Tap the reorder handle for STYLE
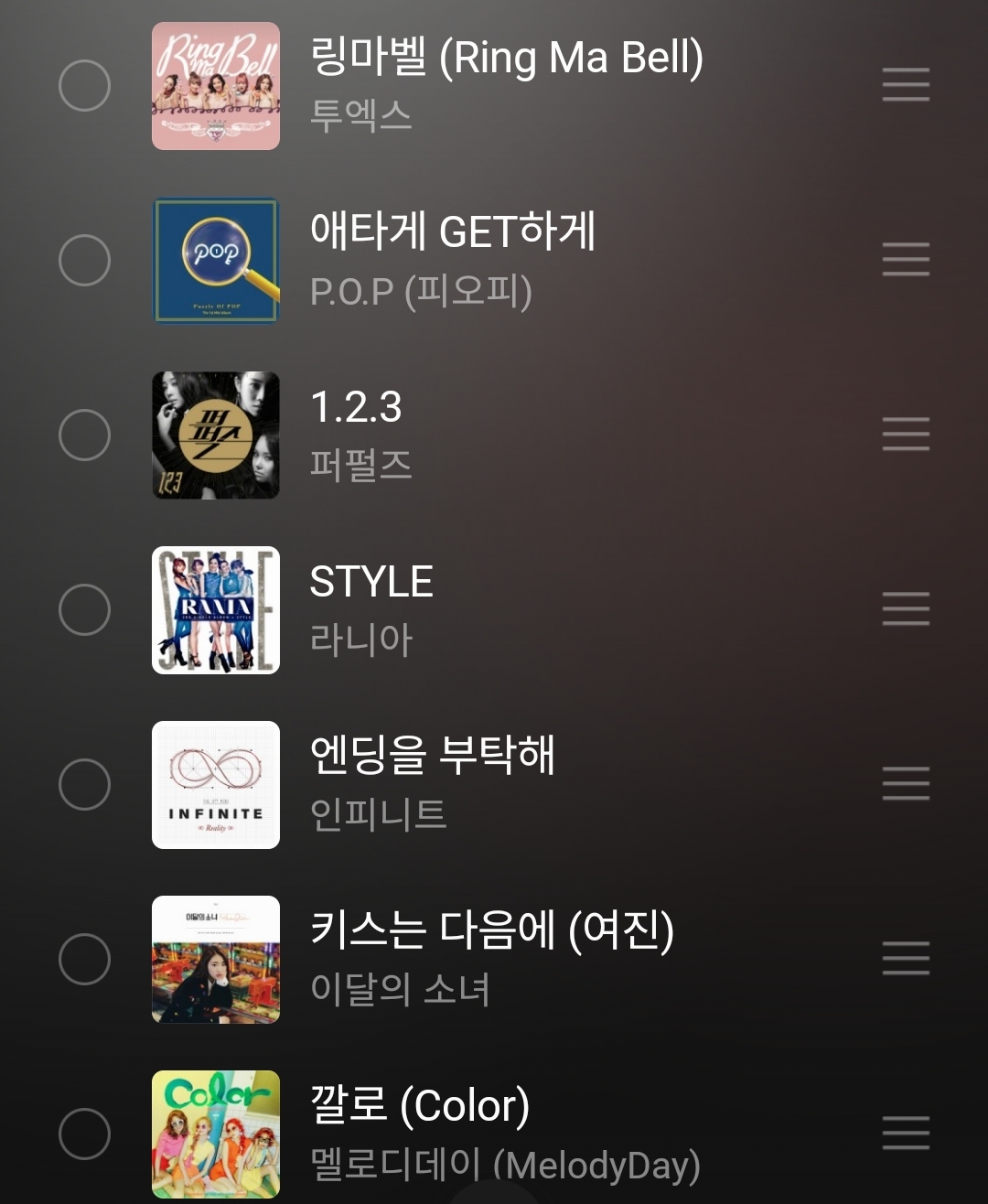Image resolution: width=988 pixels, height=1204 pixels. click(x=906, y=609)
